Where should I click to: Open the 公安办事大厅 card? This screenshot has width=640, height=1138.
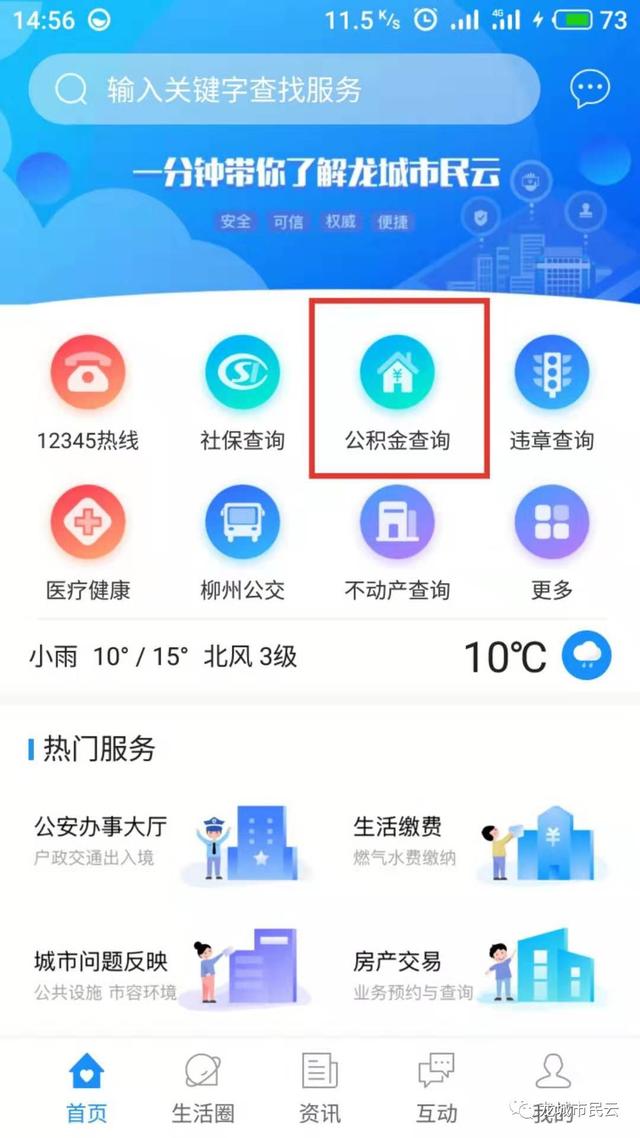click(x=165, y=841)
